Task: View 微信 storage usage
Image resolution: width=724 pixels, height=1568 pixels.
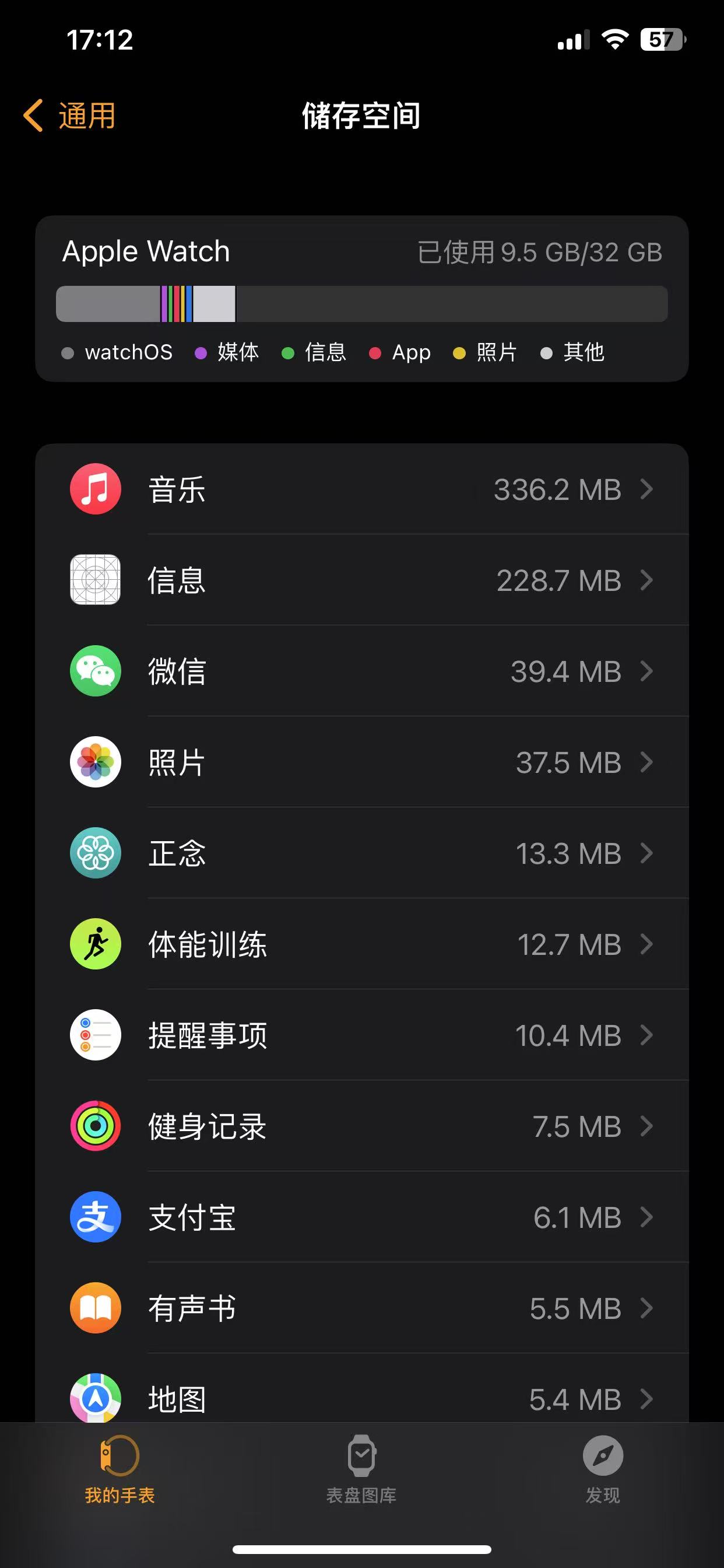Action: click(x=361, y=671)
